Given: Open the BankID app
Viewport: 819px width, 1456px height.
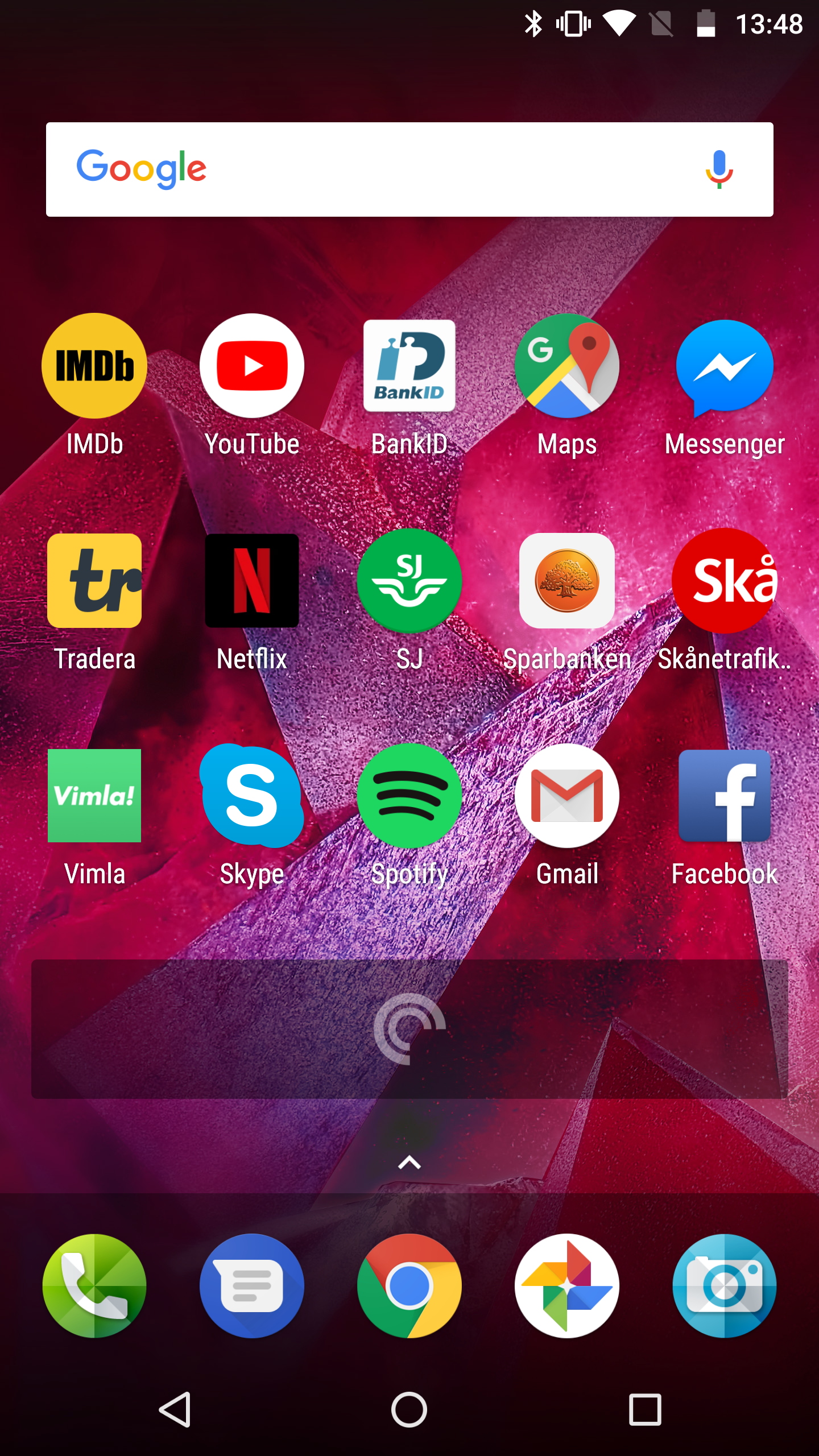Looking at the screenshot, I should 409,366.
